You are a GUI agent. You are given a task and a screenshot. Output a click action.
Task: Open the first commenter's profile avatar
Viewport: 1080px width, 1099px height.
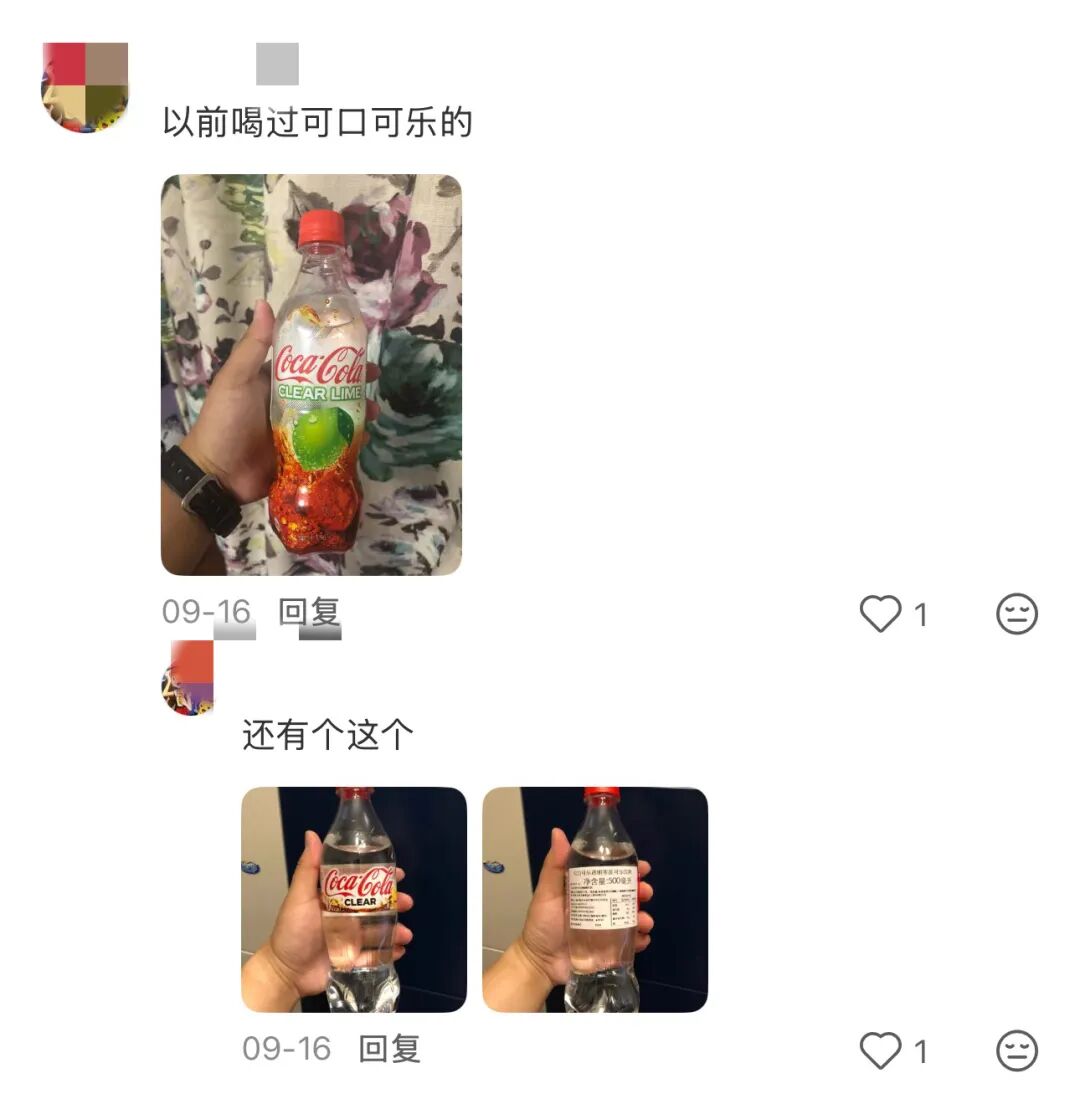point(84,84)
